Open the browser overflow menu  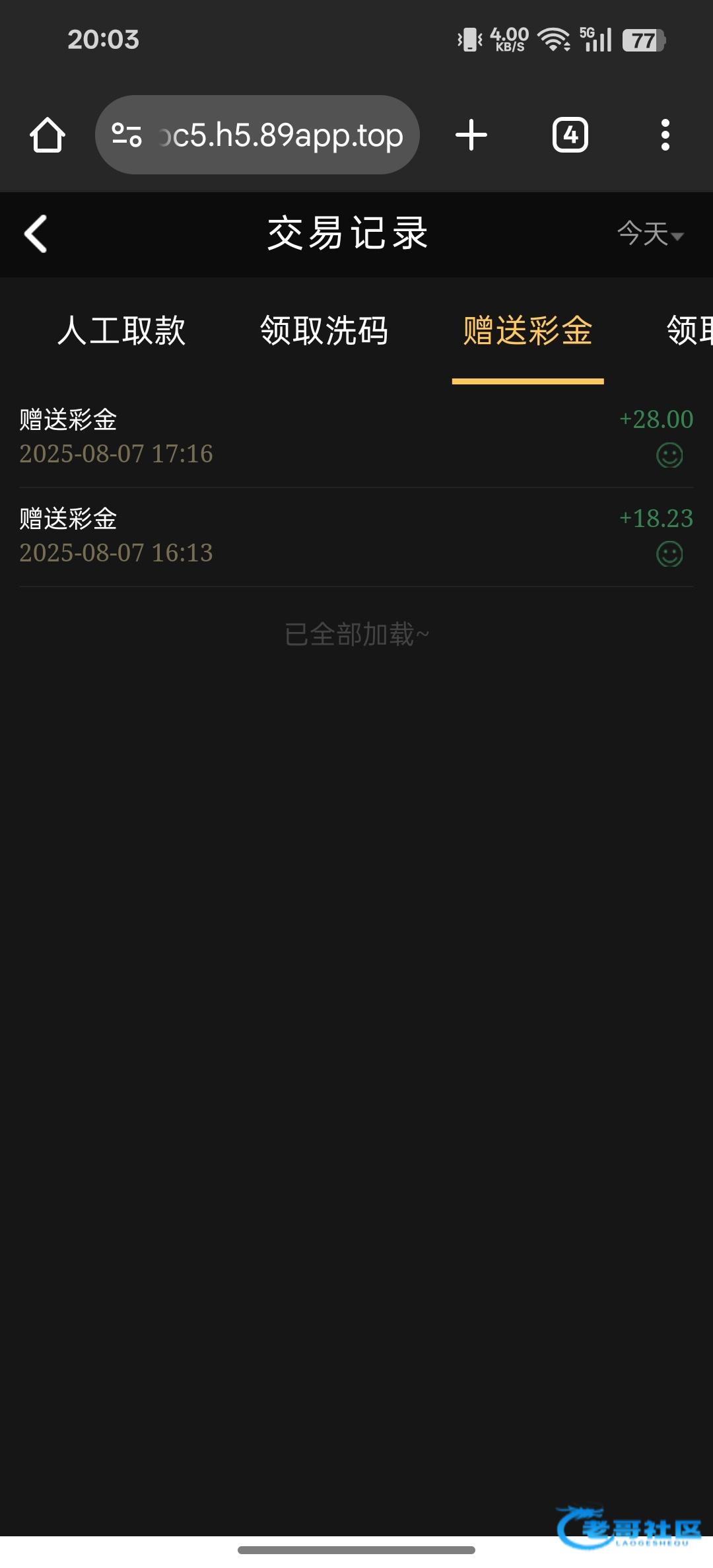tap(665, 135)
